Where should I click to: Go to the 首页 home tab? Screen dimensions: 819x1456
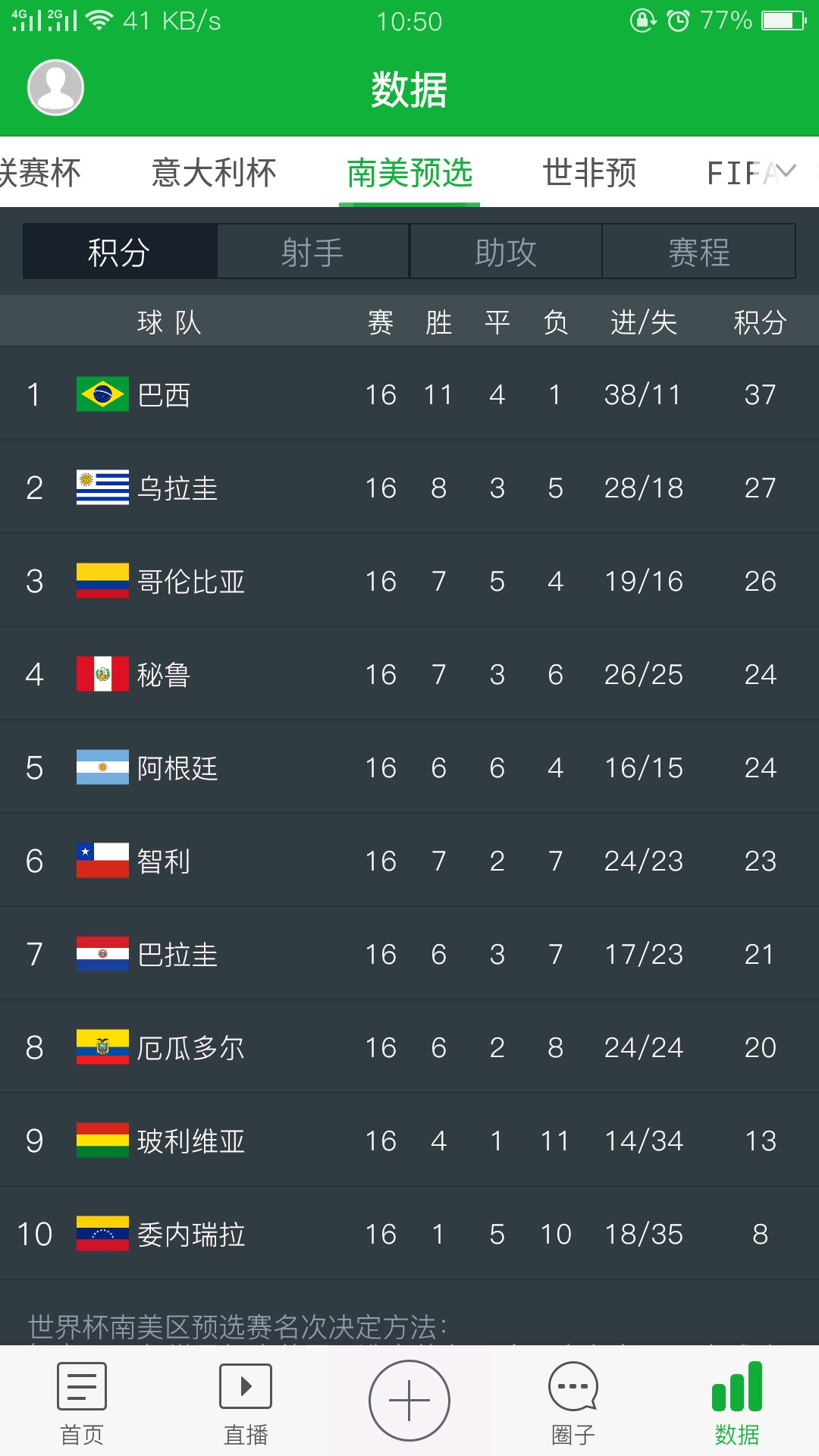pos(82,1403)
